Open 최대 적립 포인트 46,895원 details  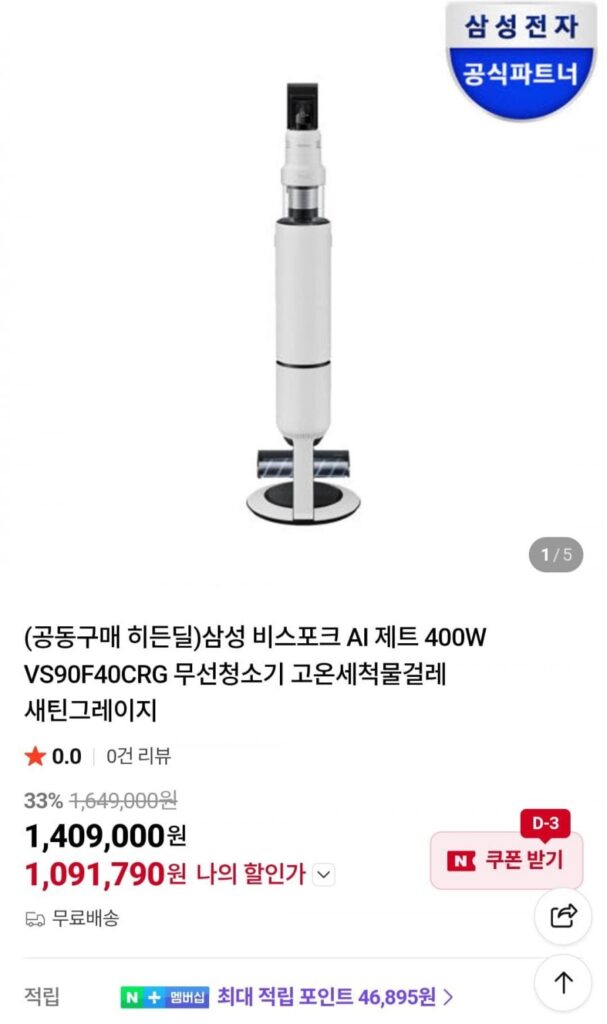click(x=334, y=997)
